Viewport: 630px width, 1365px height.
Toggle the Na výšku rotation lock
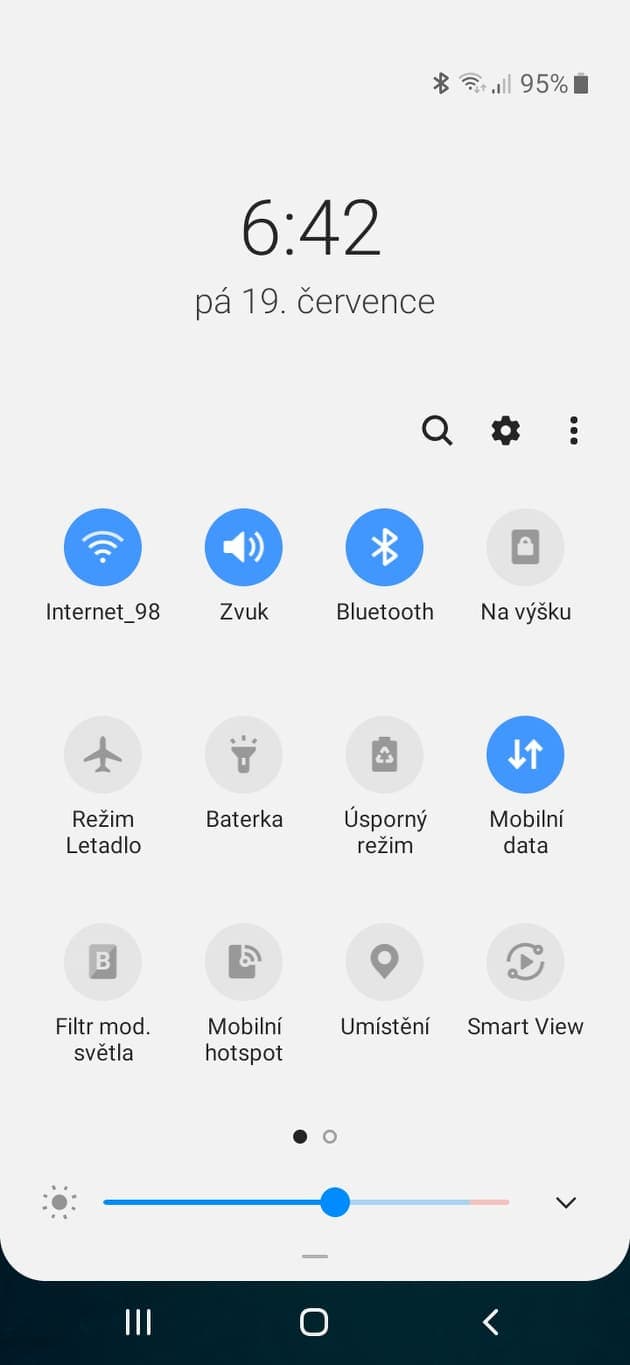(x=525, y=547)
